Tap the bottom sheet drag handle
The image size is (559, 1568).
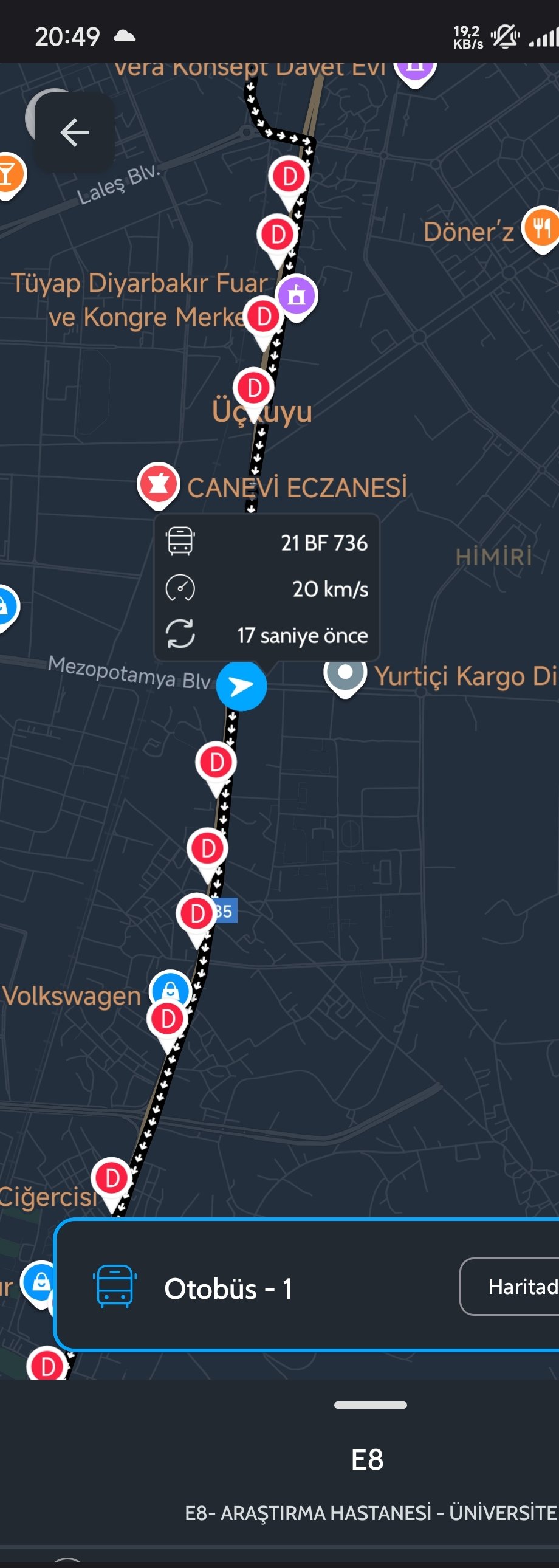pos(370,1405)
